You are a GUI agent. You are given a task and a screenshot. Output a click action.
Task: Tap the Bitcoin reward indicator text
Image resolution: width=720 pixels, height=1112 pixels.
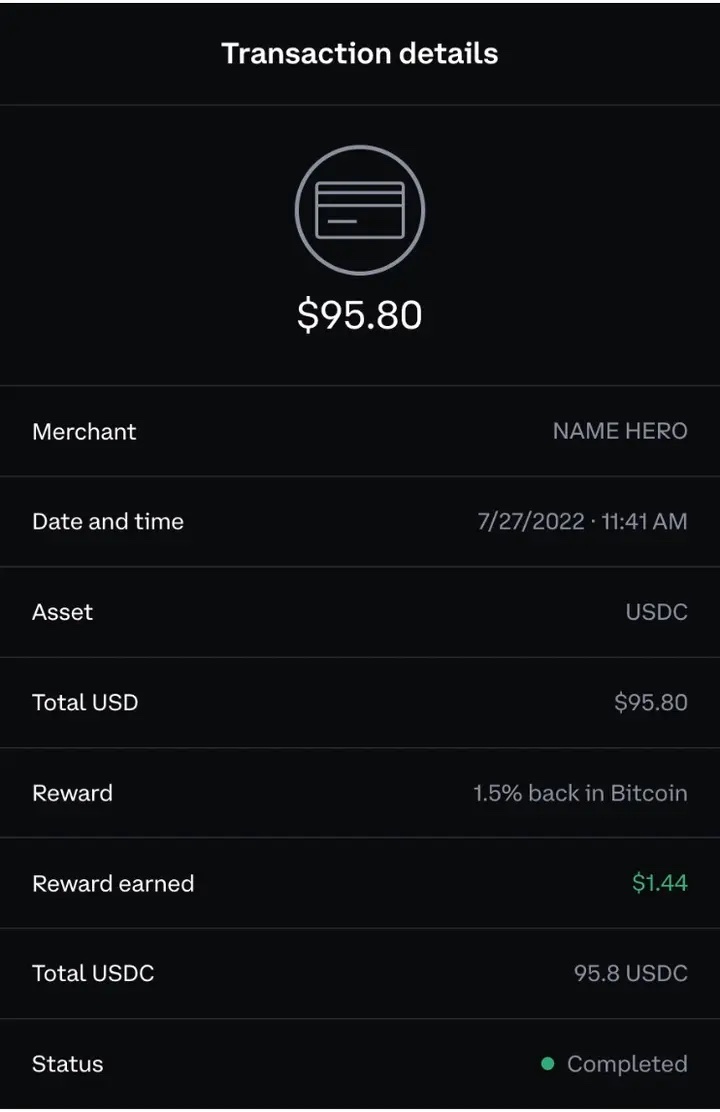pyautogui.click(x=580, y=793)
